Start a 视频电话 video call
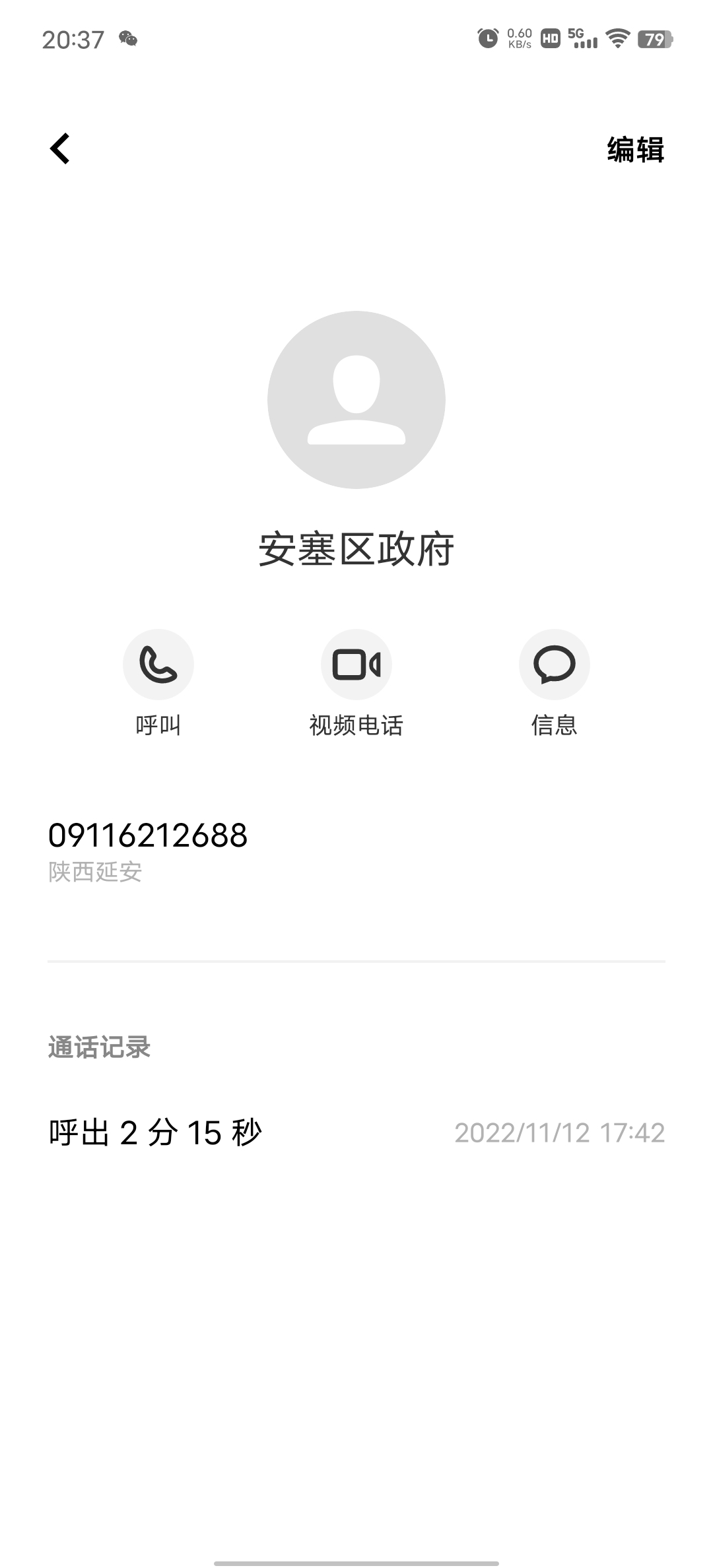This screenshot has height=1568, width=713. click(x=356, y=665)
